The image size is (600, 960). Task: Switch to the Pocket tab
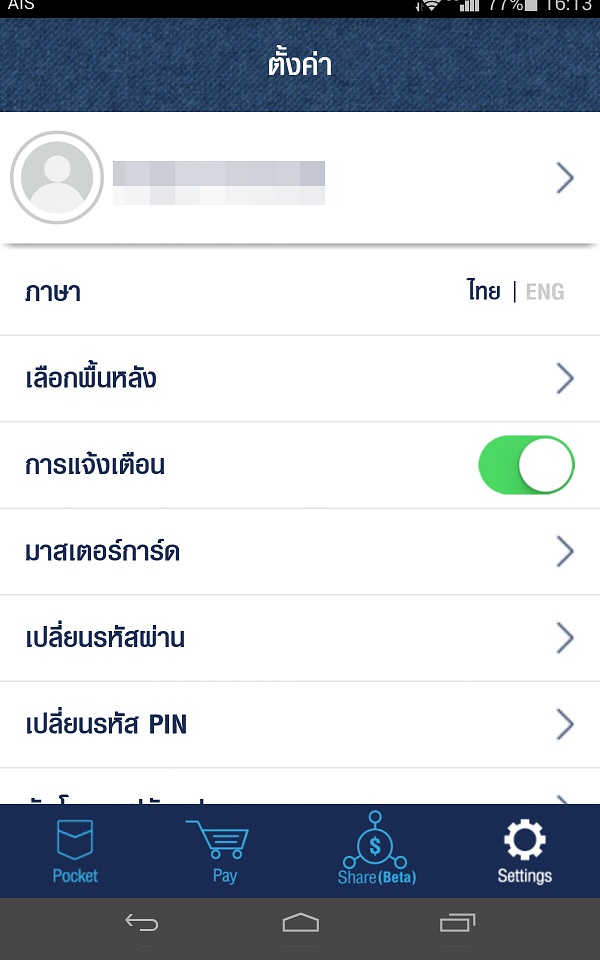(75, 852)
